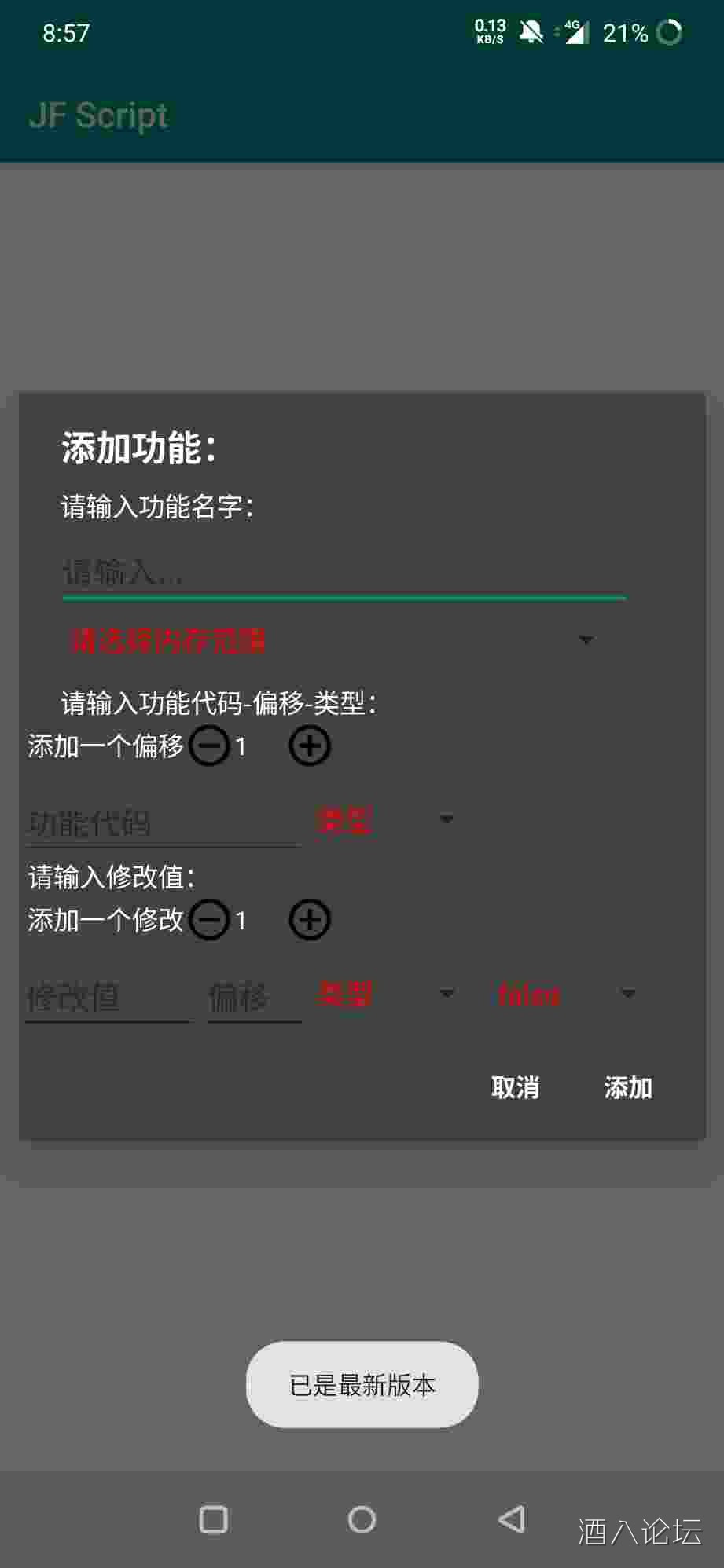Focus the 修改值 input field
724x1568 pixels.
coord(106,998)
